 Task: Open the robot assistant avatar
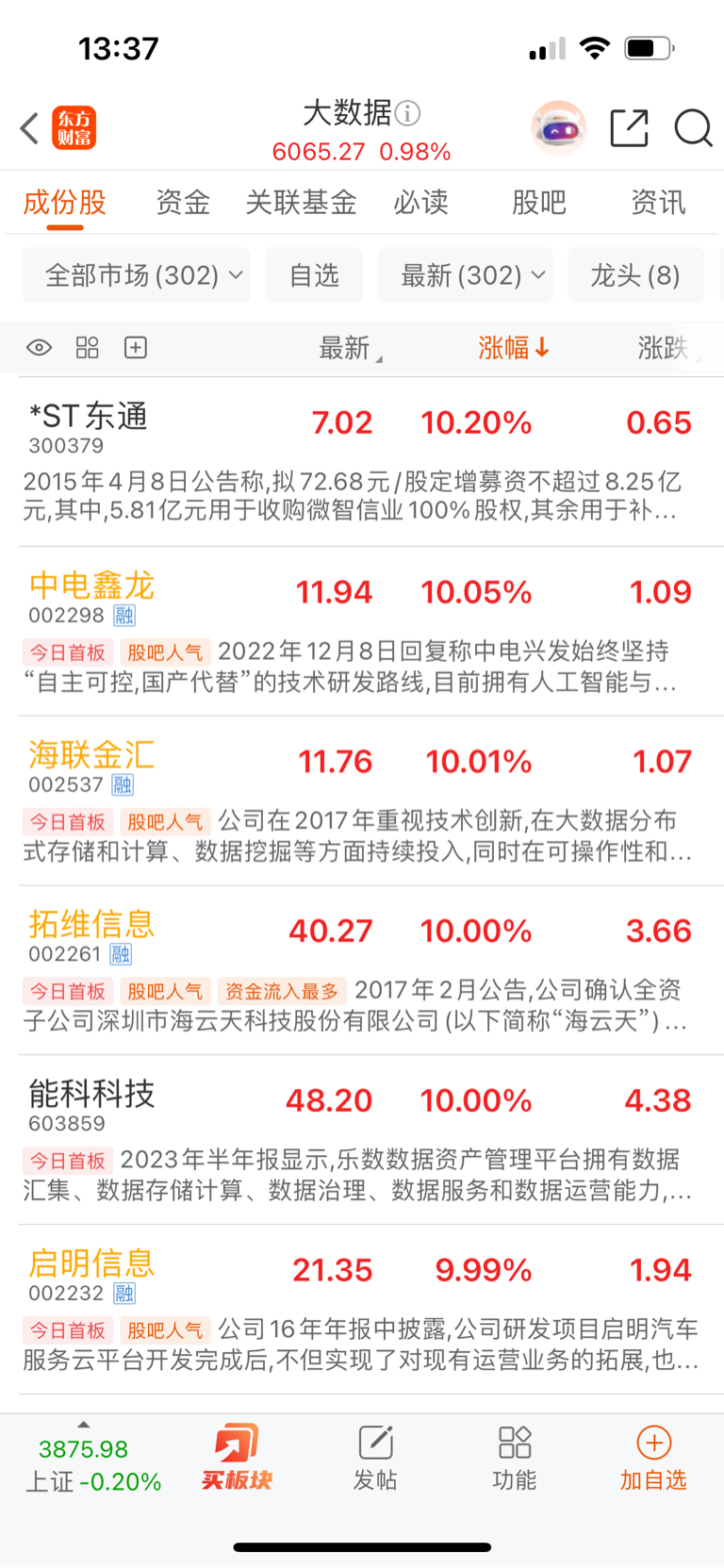(558, 127)
